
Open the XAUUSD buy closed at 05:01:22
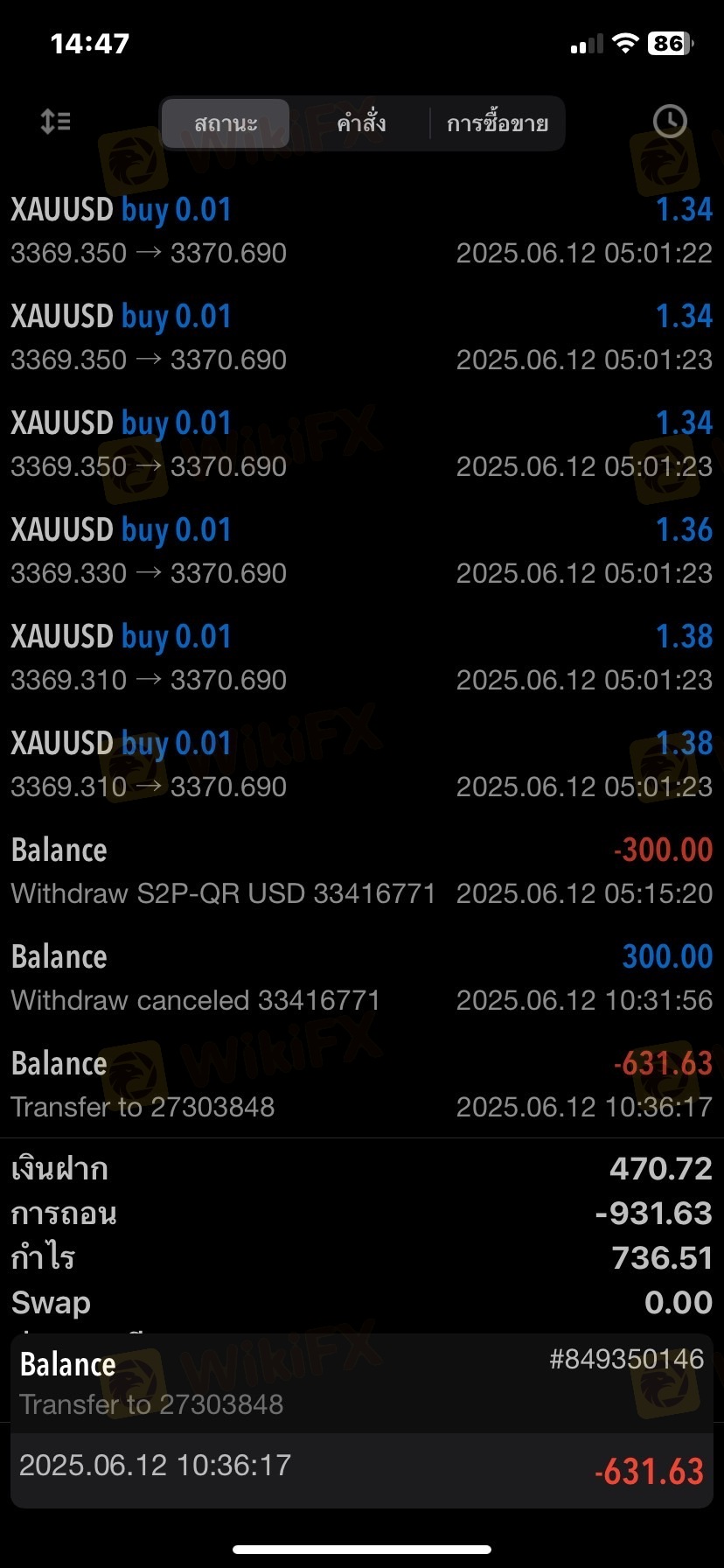(362, 231)
